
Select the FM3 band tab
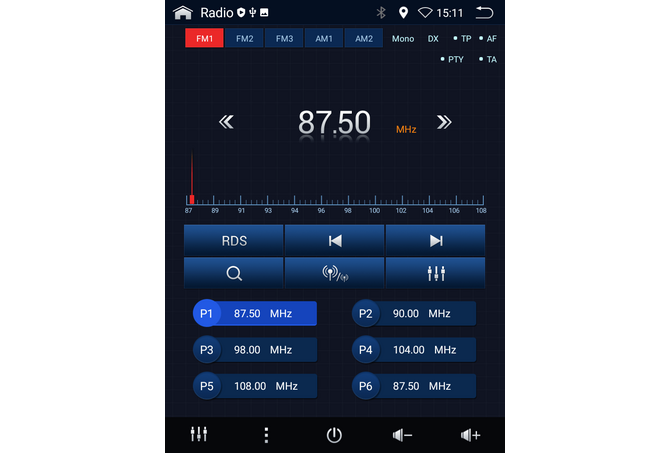tap(284, 39)
